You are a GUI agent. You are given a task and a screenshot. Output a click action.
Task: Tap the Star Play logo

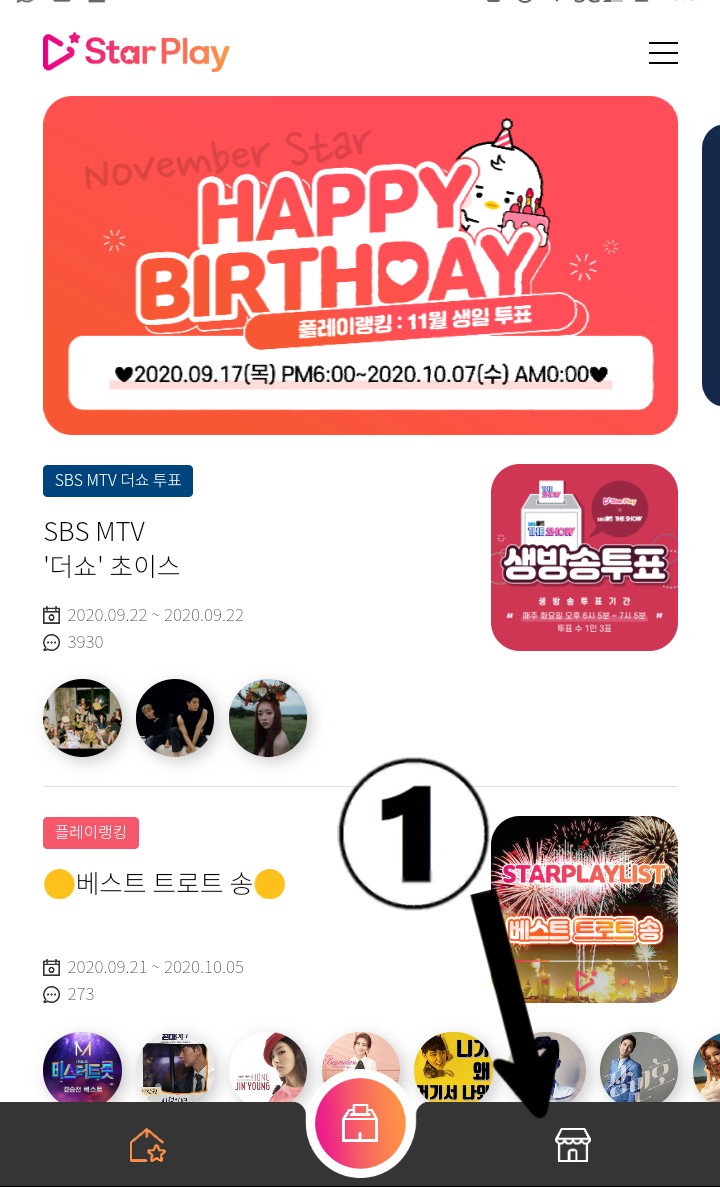[x=136, y=52]
